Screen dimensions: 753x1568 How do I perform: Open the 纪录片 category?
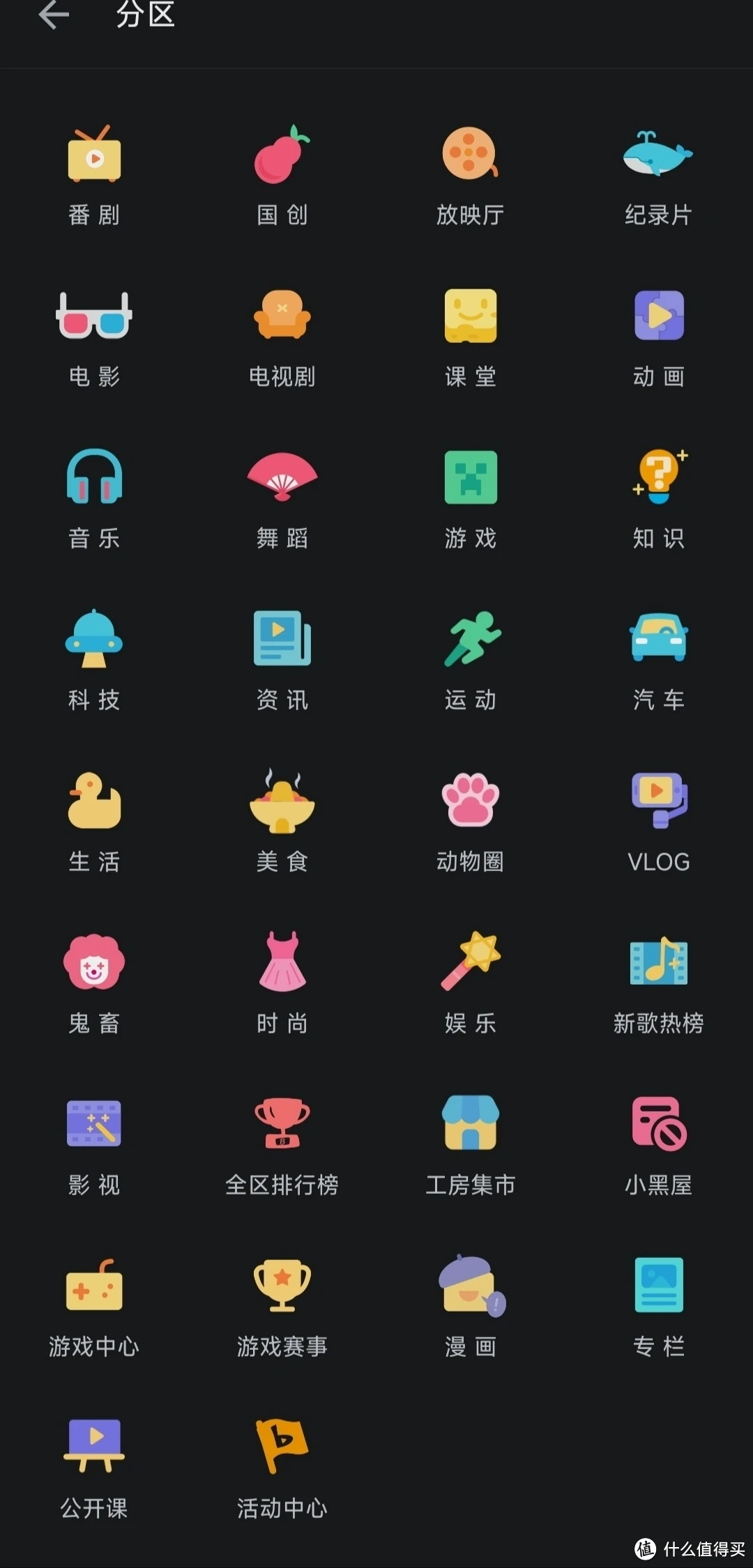tap(659, 176)
